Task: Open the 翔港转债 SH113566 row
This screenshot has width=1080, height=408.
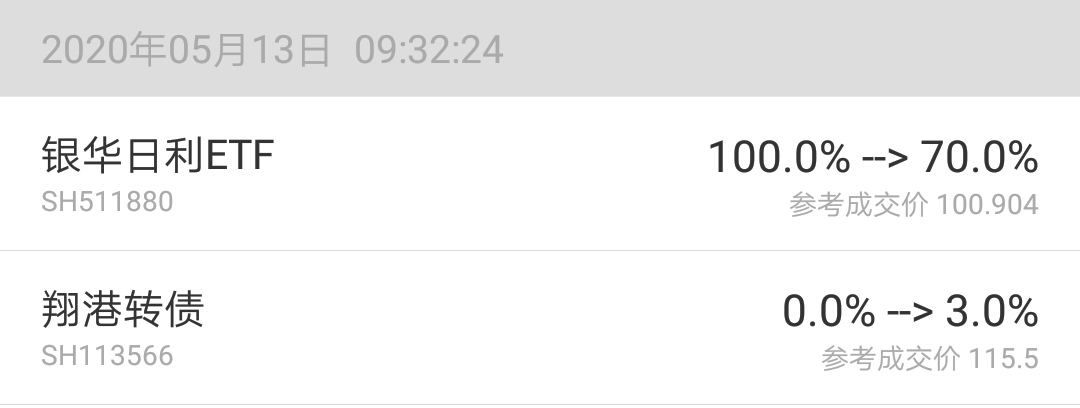Action: [540, 328]
